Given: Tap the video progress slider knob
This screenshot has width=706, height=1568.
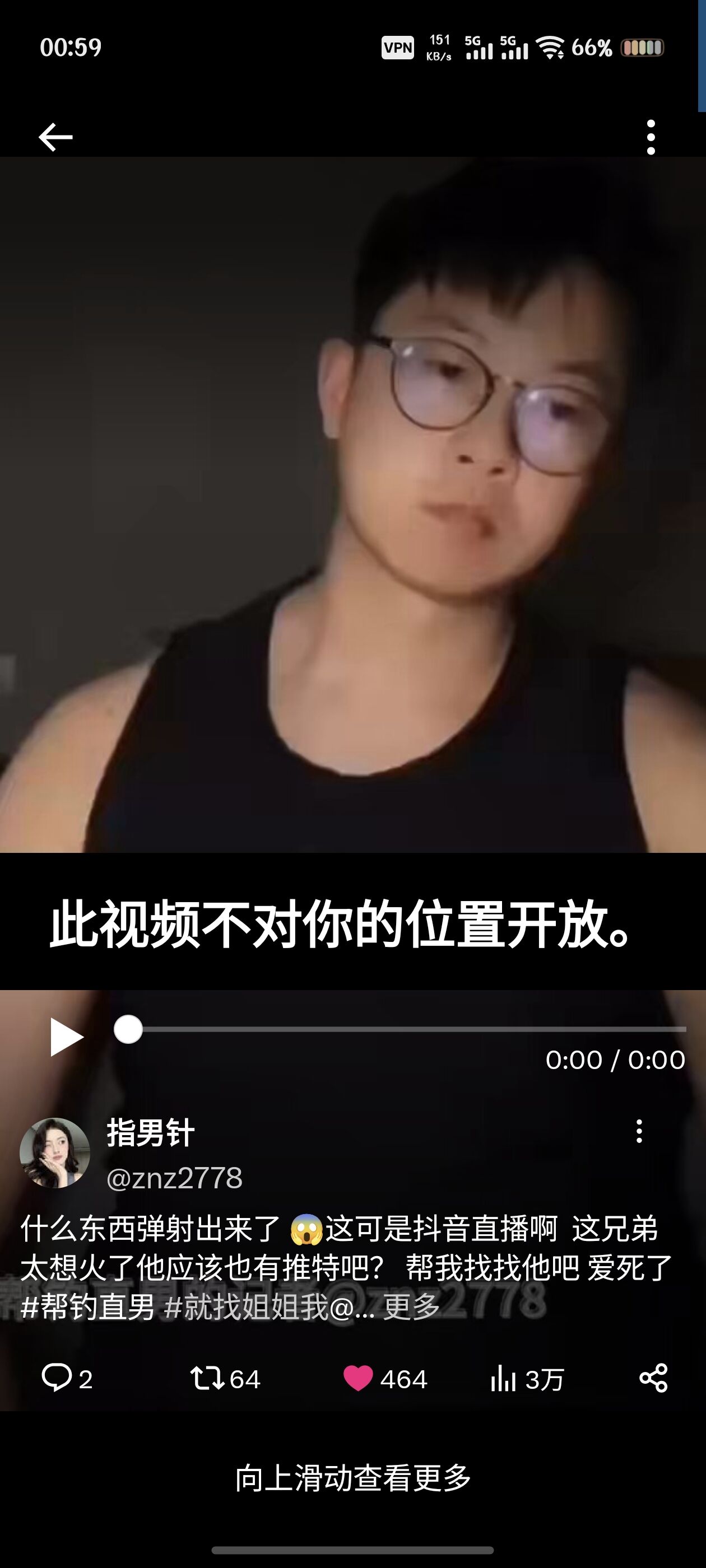Looking at the screenshot, I should (128, 1029).
